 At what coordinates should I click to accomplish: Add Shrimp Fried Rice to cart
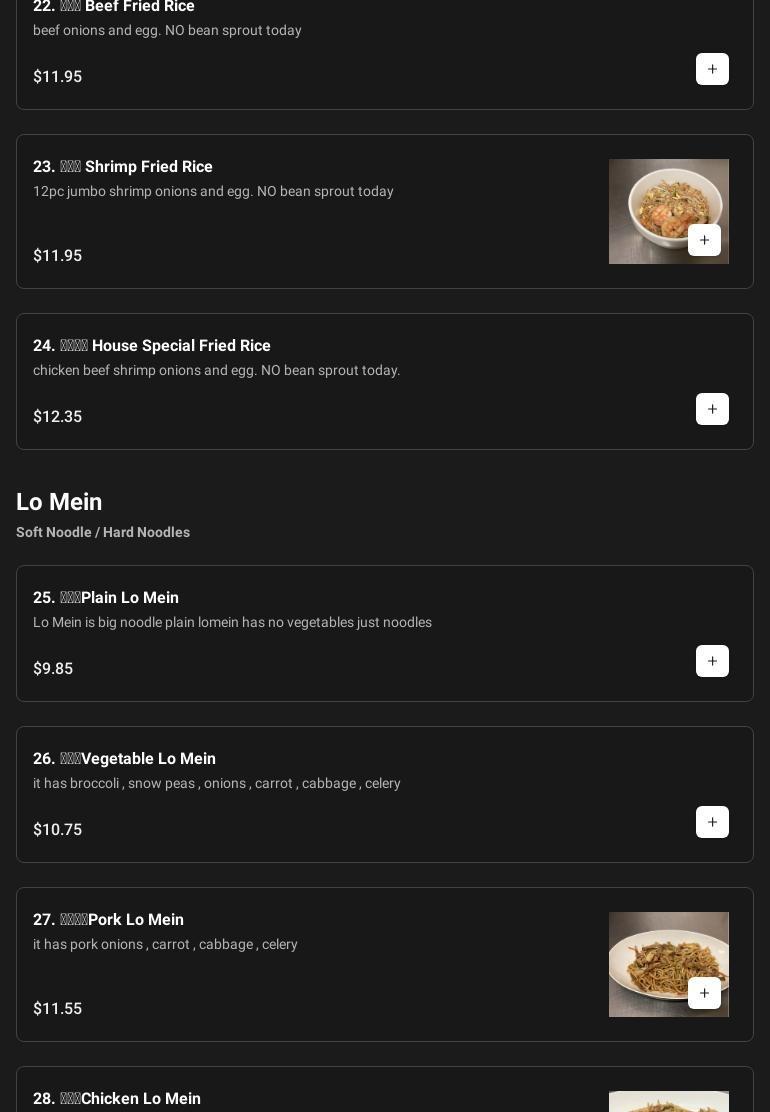704,240
